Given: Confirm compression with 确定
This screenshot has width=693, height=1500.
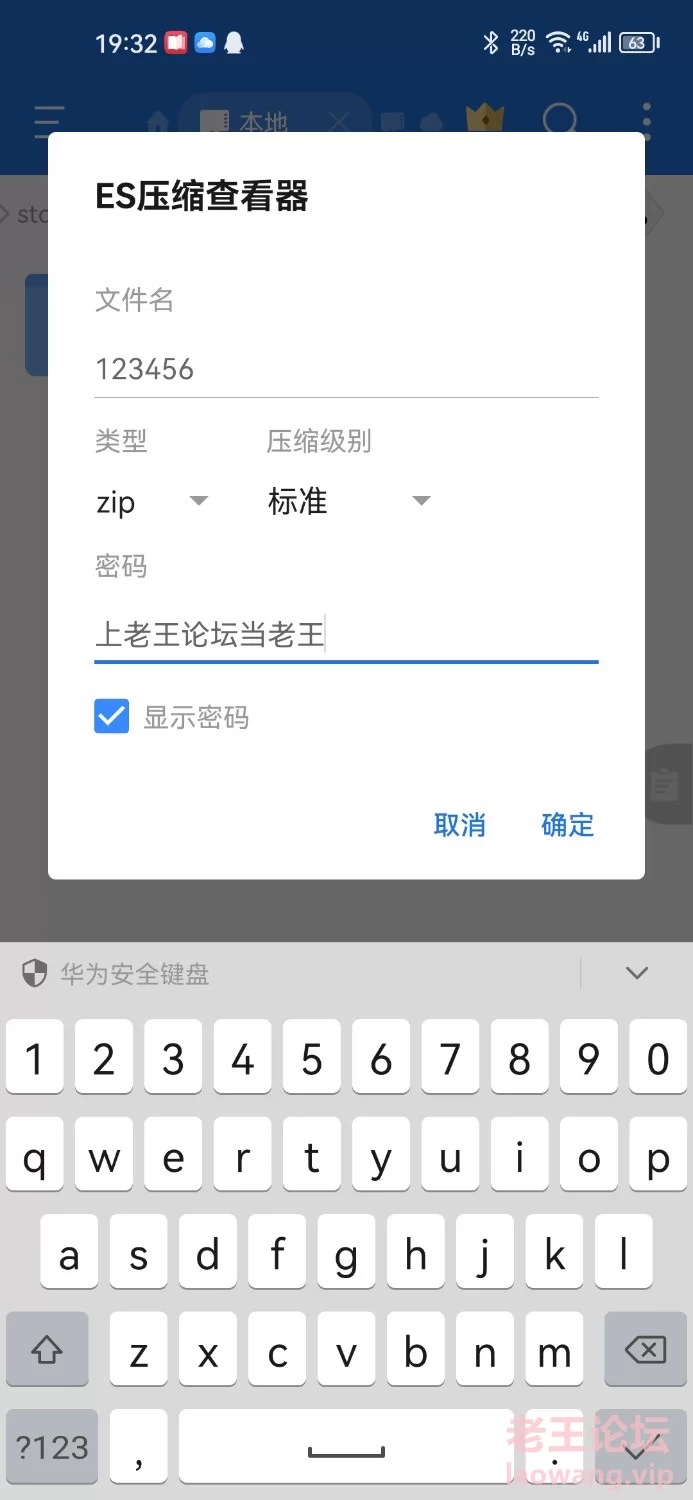Looking at the screenshot, I should click(x=567, y=825).
